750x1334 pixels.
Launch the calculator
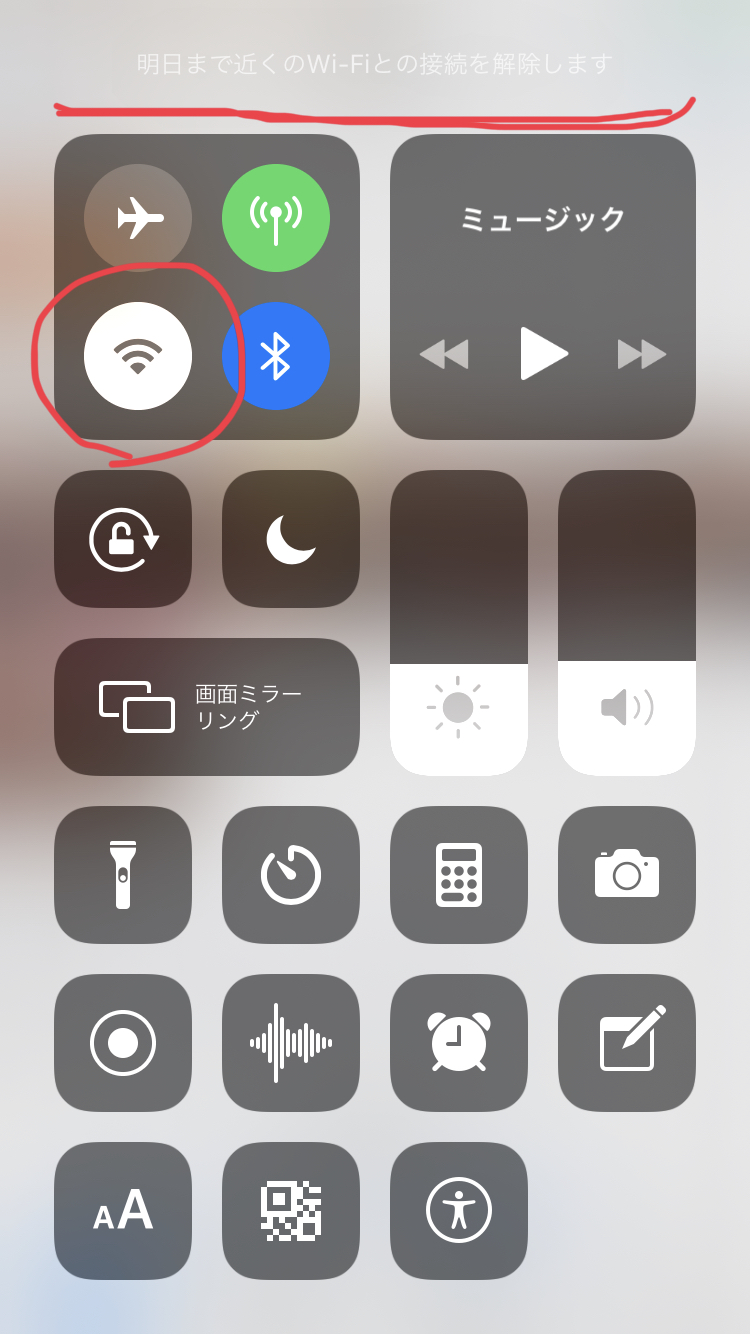click(x=459, y=875)
